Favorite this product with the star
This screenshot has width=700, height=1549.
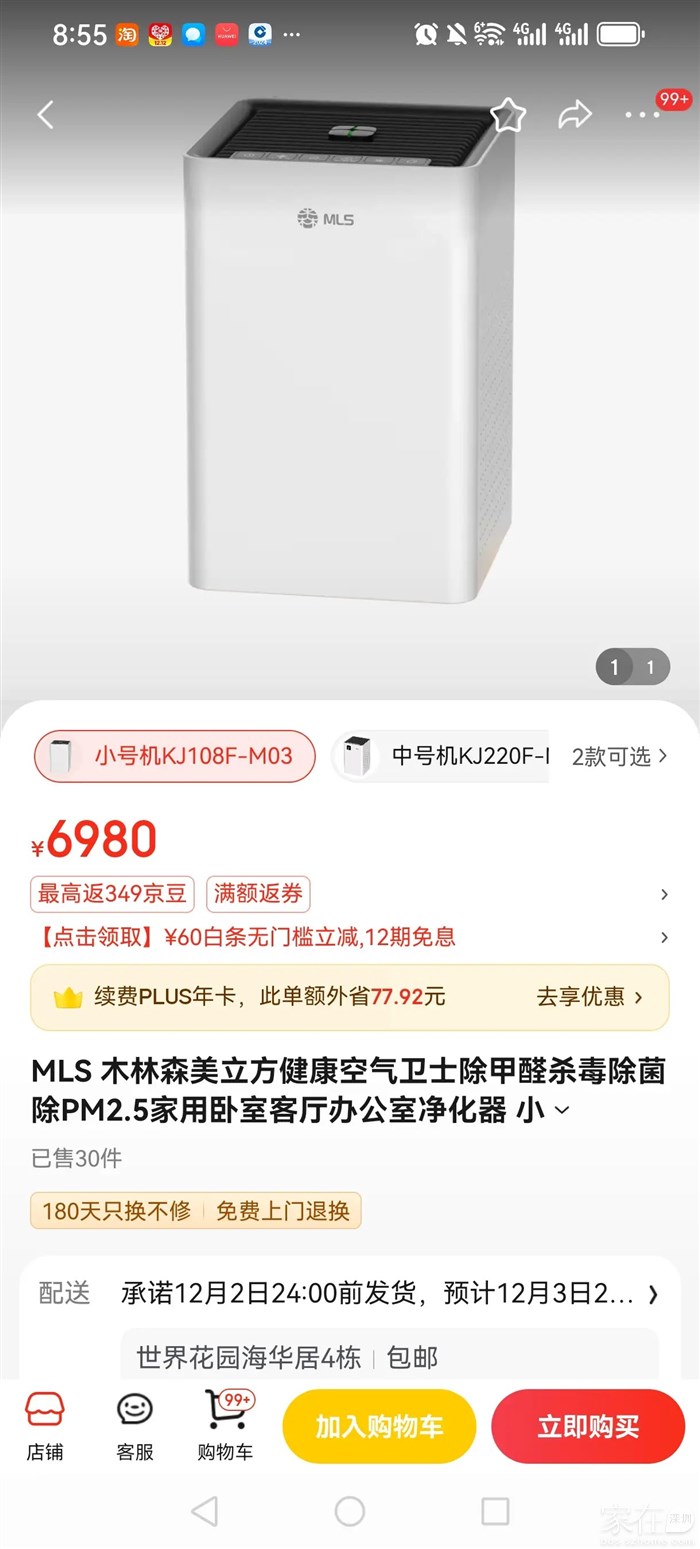click(508, 116)
